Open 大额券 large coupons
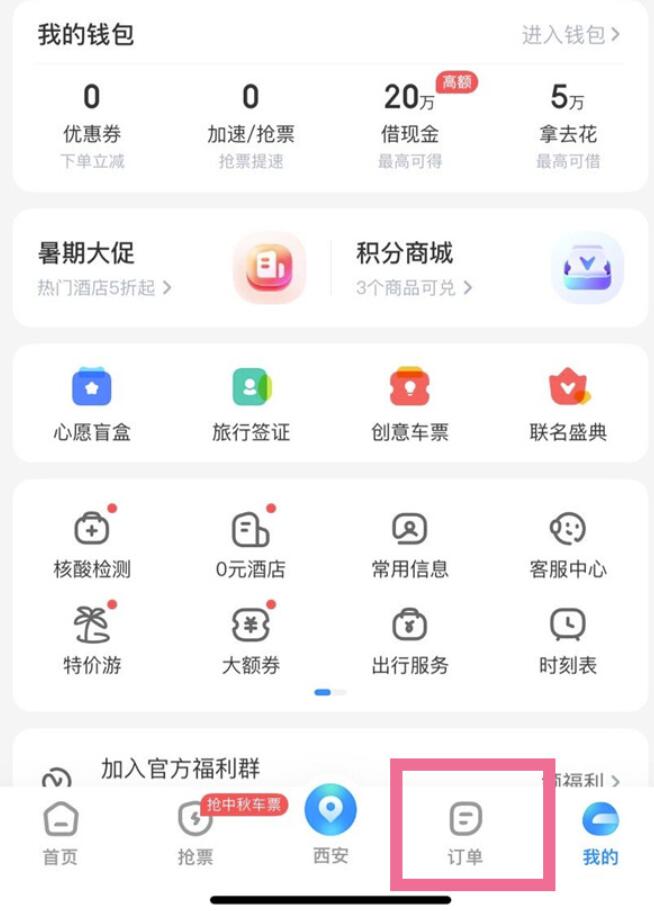This screenshot has width=654, height=911. coord(251,640)
